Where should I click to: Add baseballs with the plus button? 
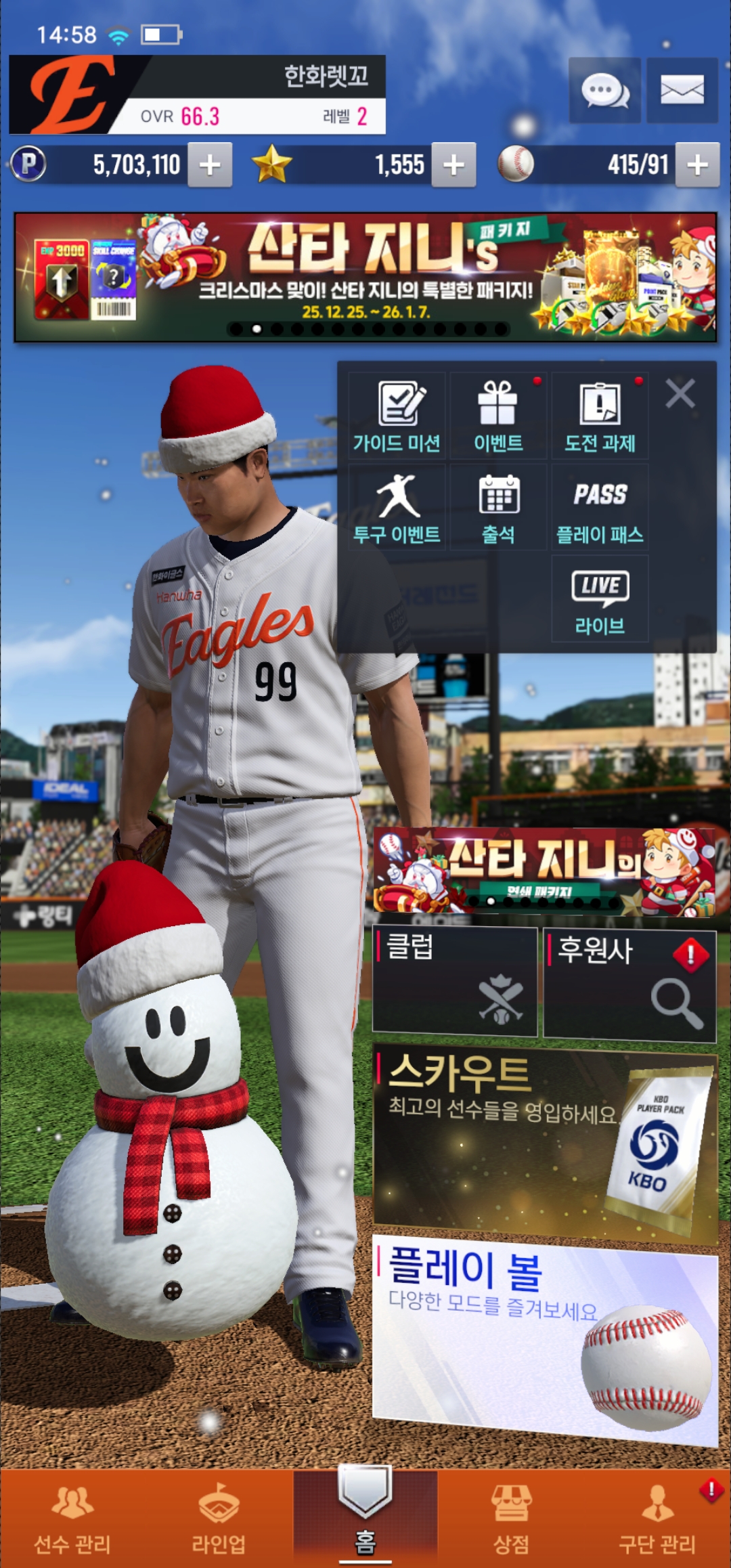click(x=697, y=165)
